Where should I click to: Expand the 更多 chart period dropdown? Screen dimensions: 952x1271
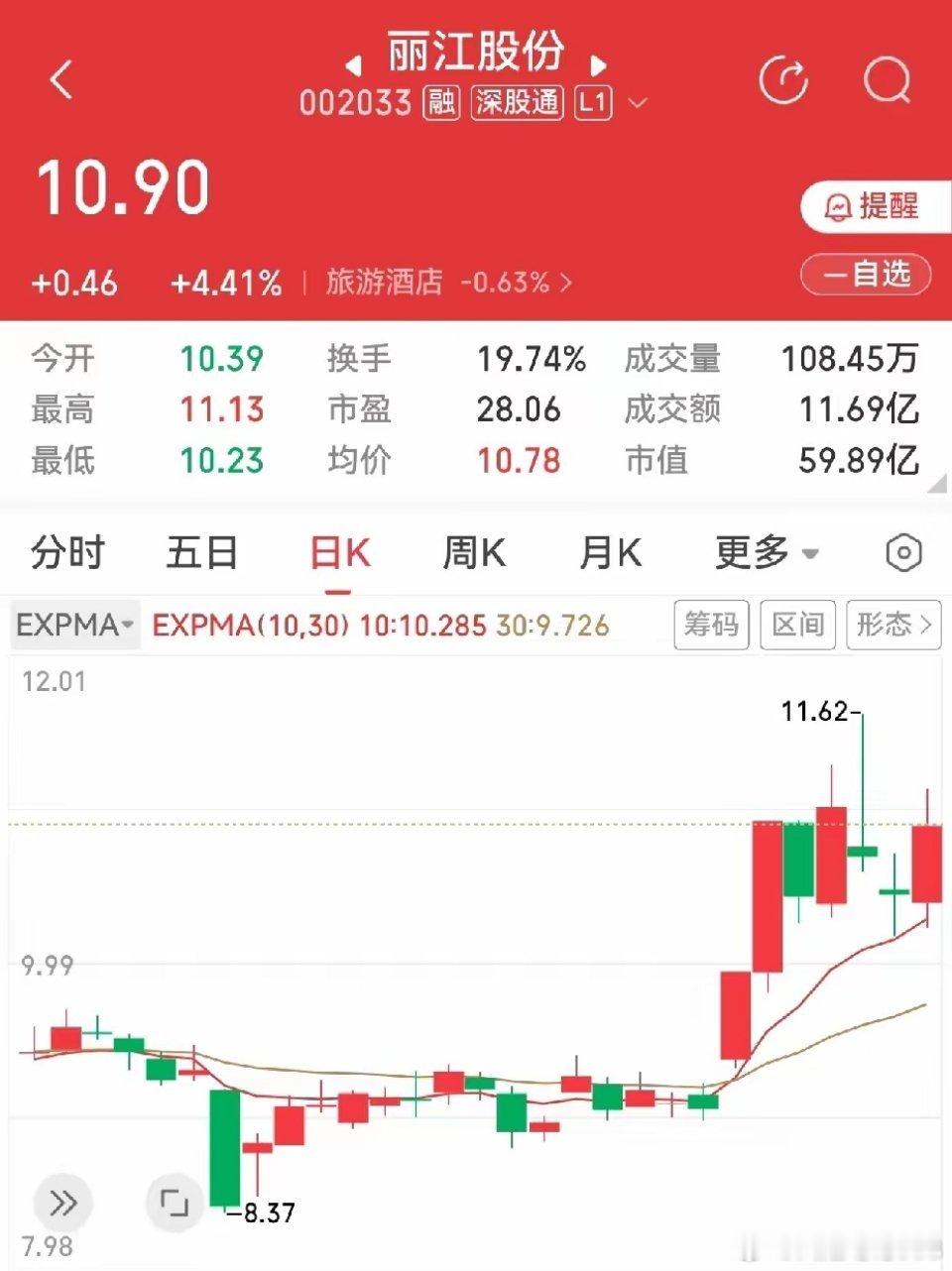767,552
